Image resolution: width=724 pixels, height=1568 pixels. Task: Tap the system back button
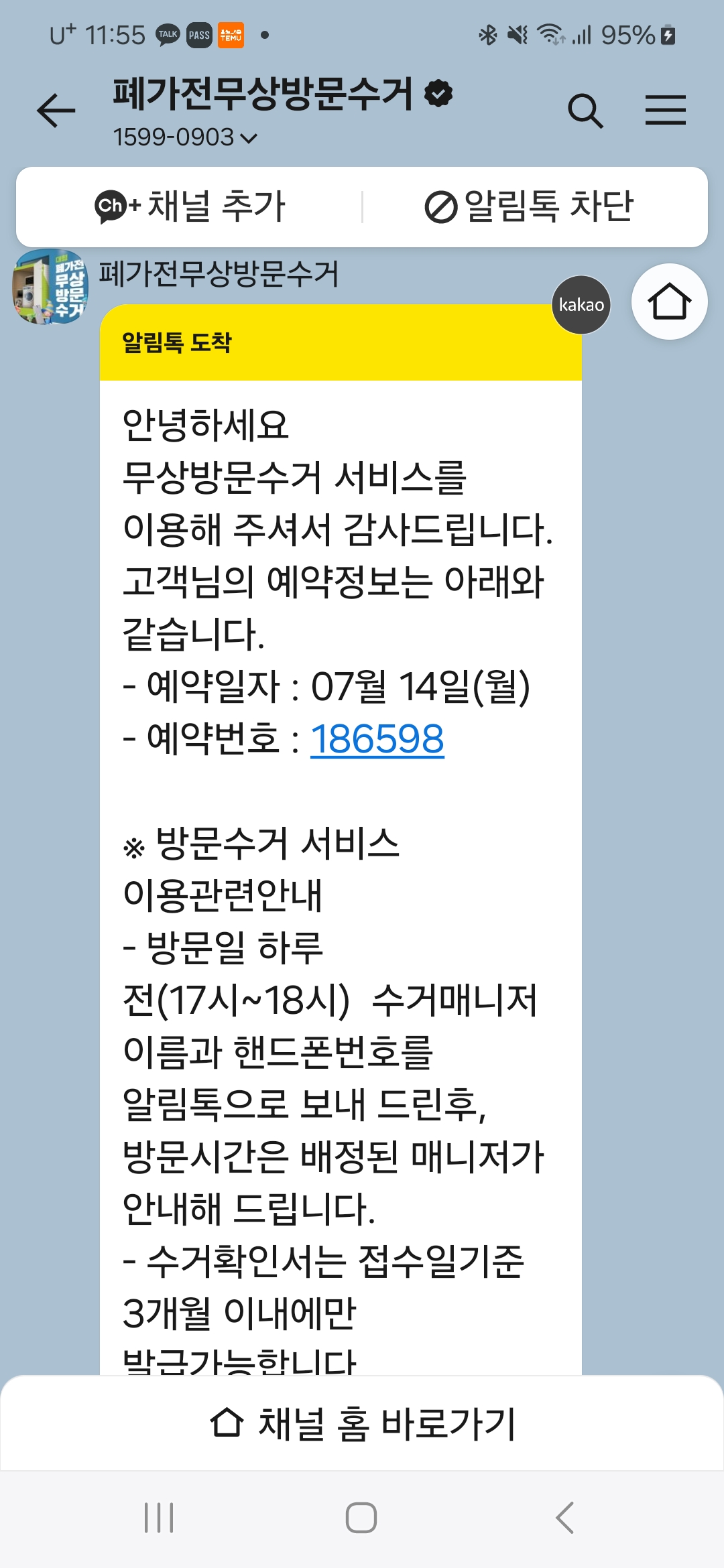pos(564,1518)
